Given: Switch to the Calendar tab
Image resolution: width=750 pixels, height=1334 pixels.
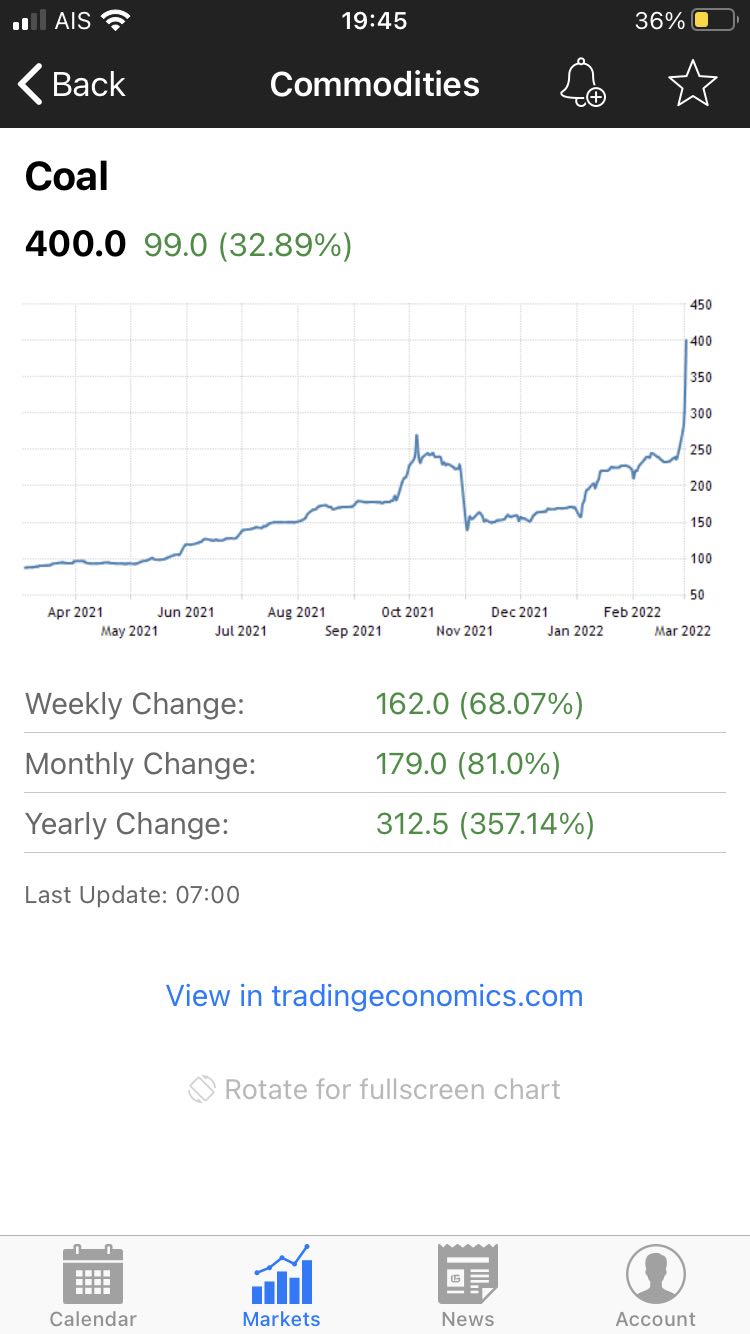Looking at the screenshot, I should [93, 1287].
